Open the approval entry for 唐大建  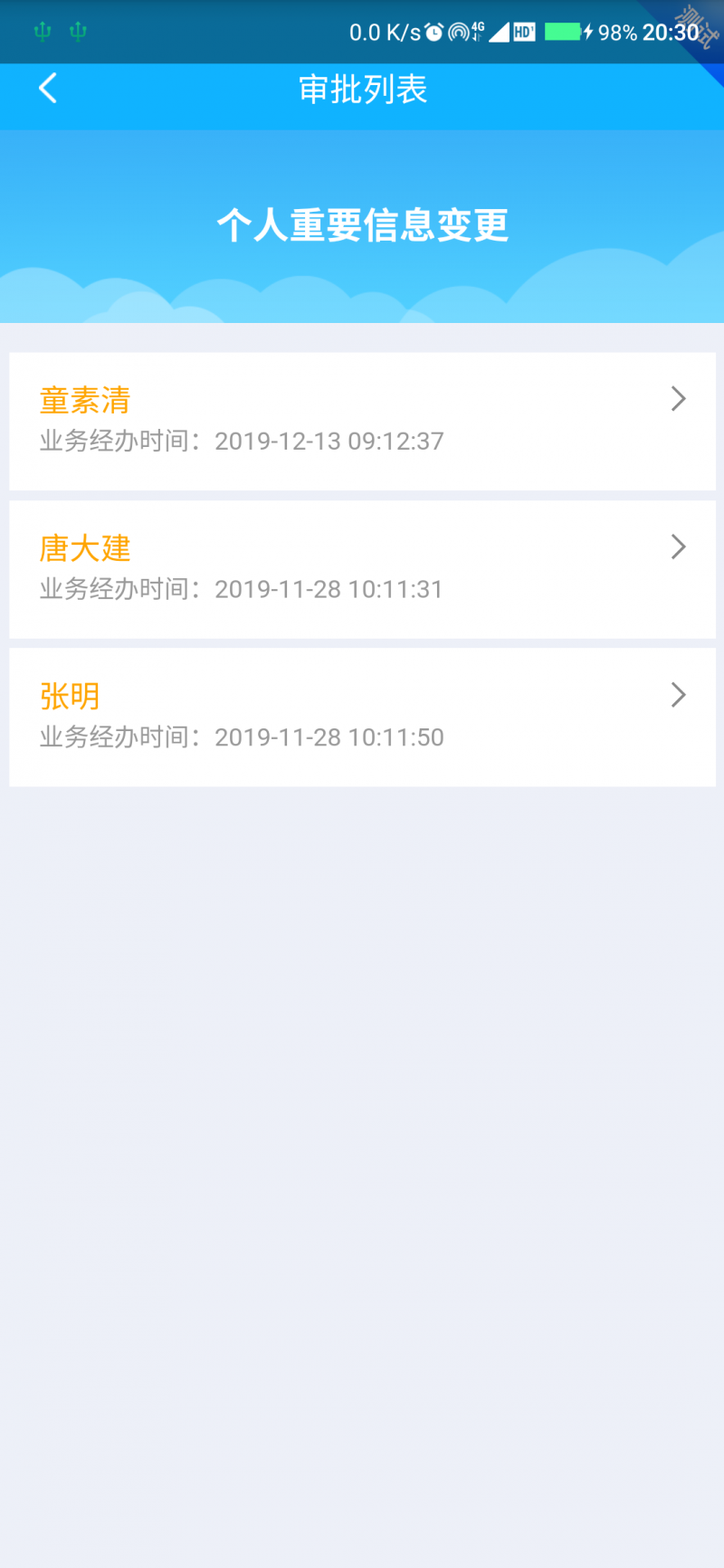pos(362,569)
